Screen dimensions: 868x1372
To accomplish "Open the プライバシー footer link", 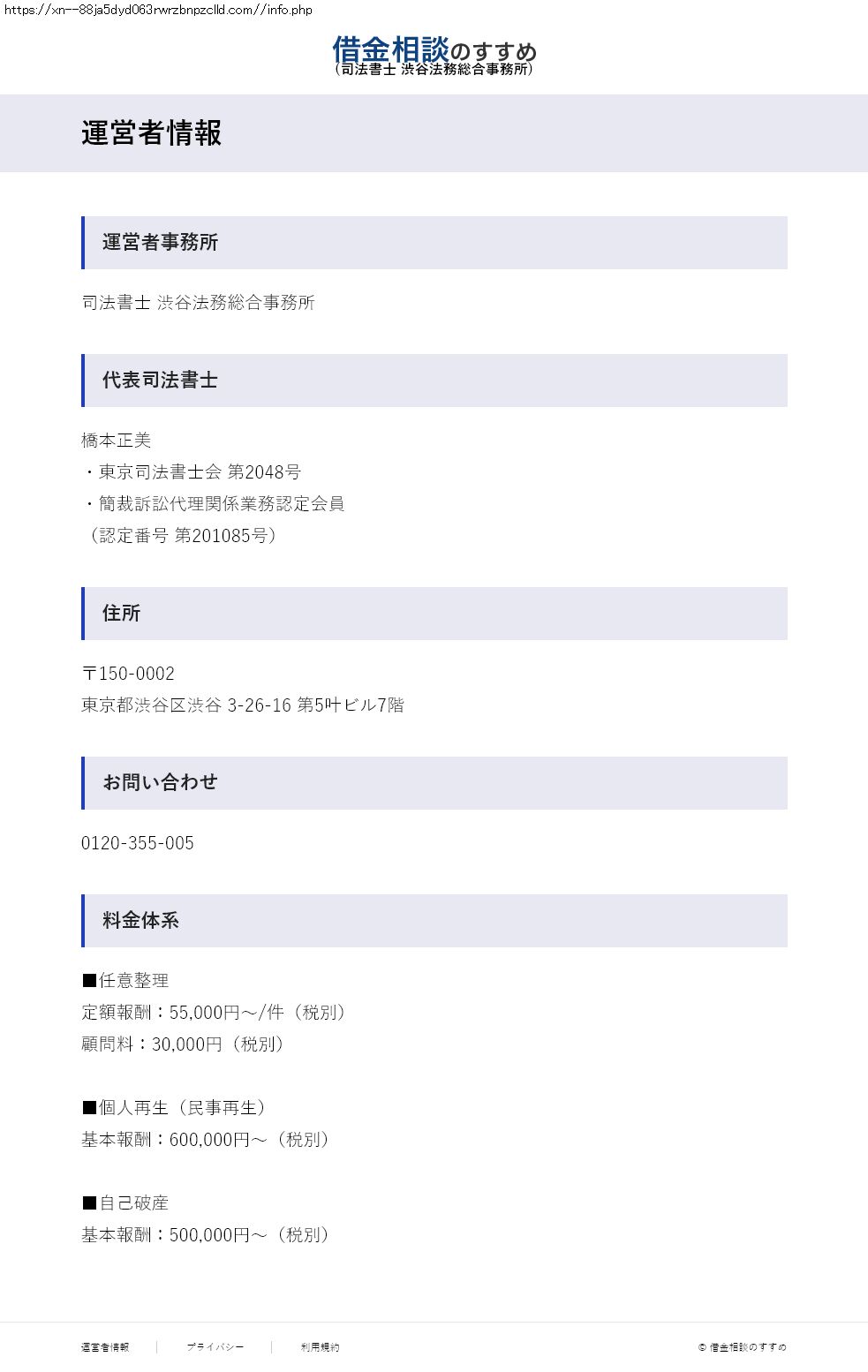I will pos(215,1347).
